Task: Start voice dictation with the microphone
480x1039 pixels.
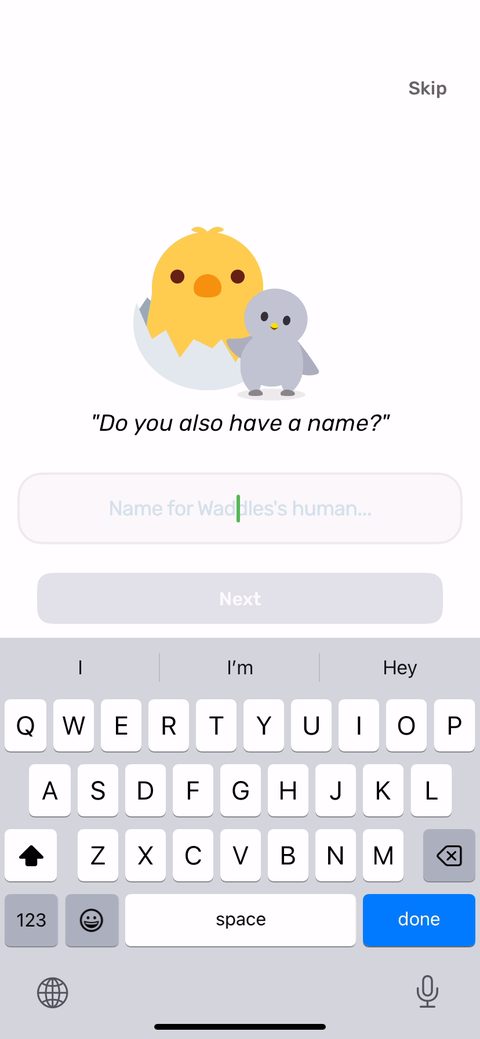Action: pos(428,992)
